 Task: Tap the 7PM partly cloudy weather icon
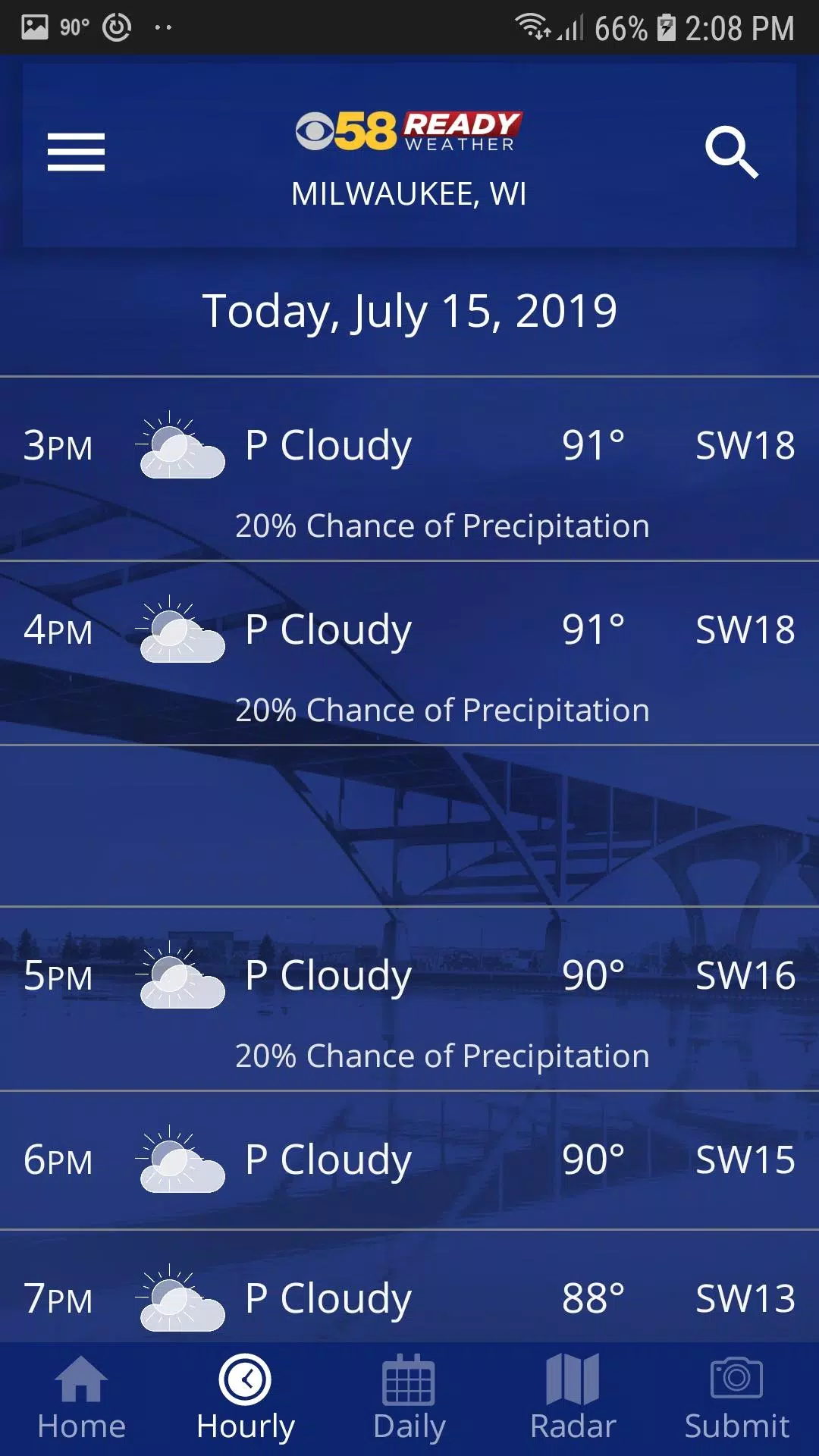click(180, 1298)
